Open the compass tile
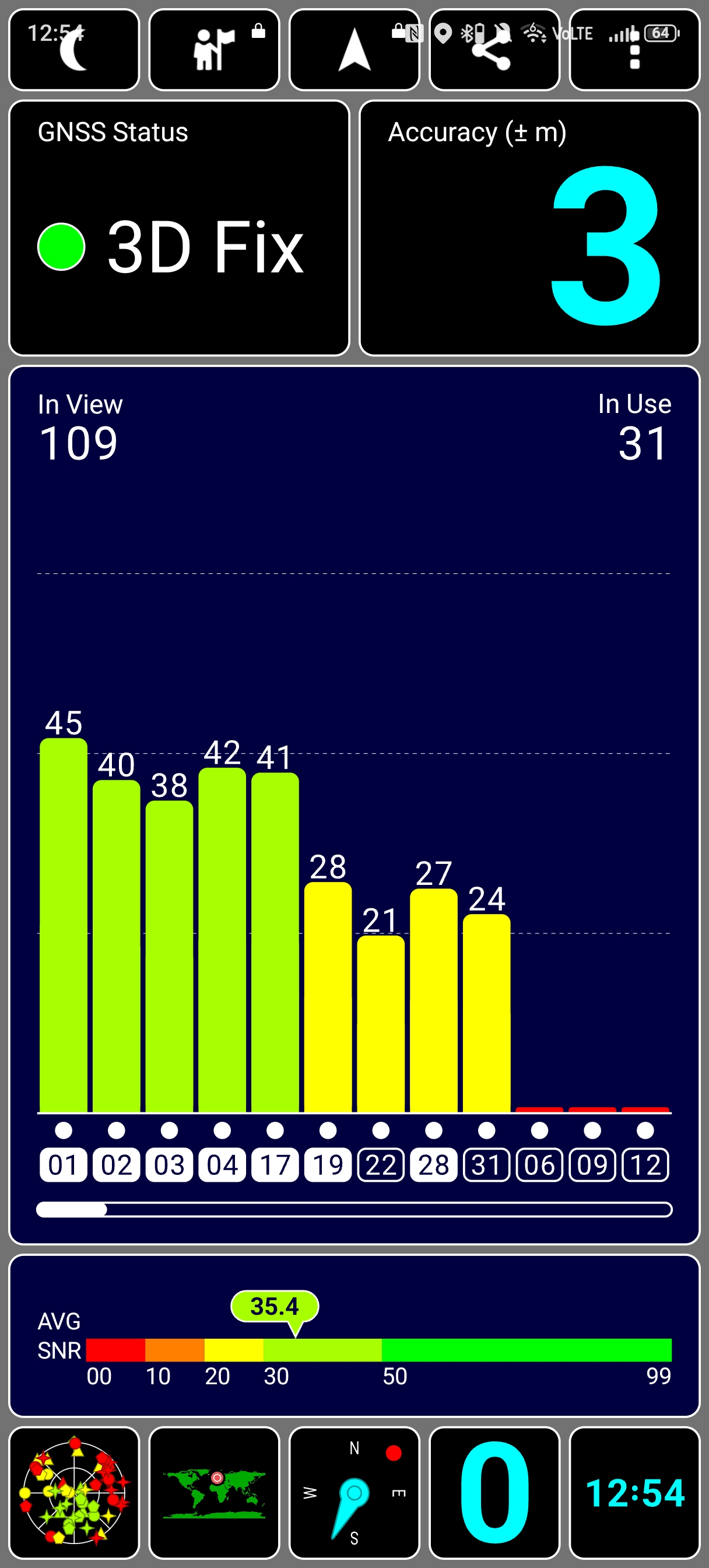709x1568 pixels. tap(354, 1493)
